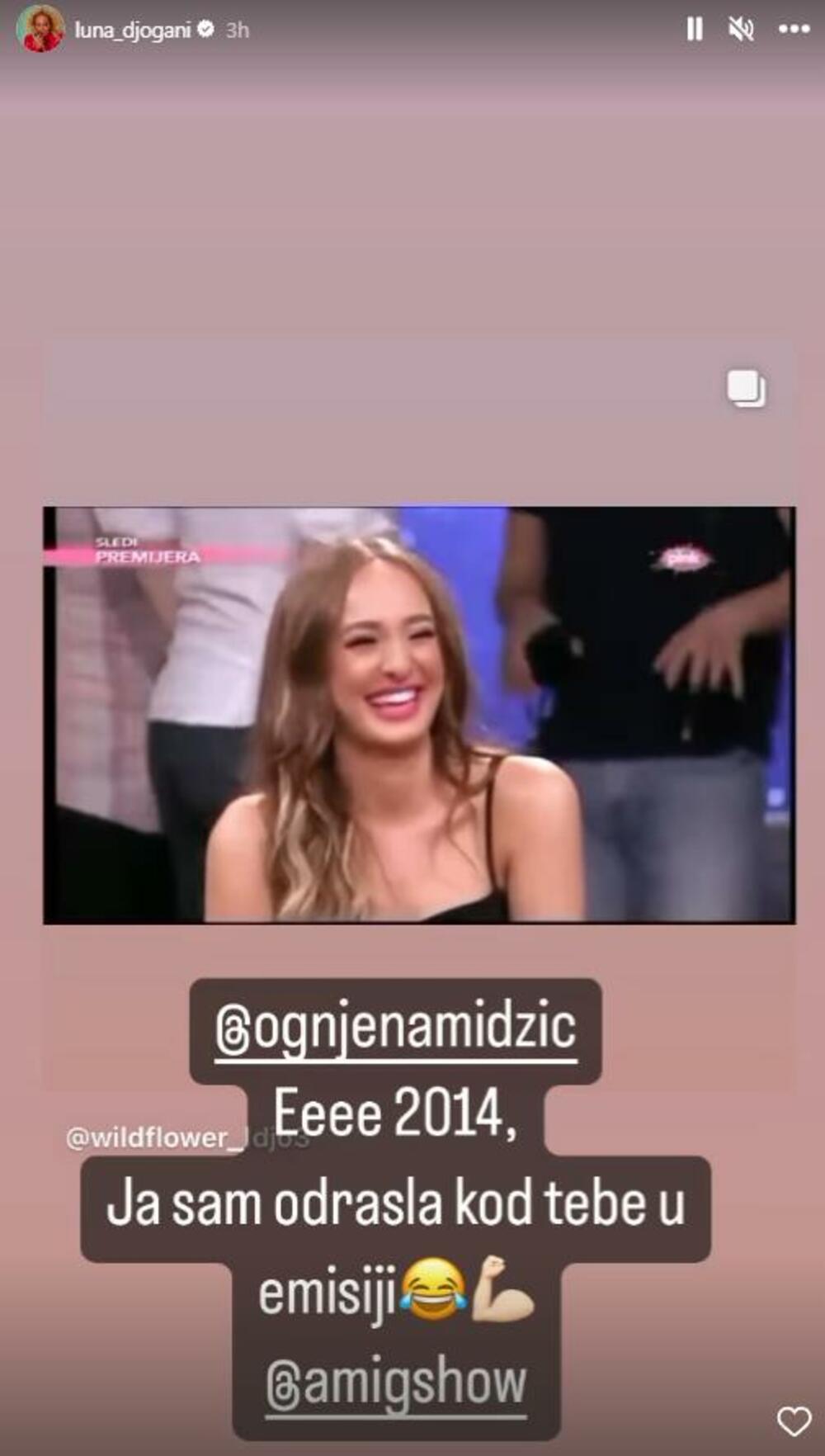The width and height of the screenshot is (825, 1456).
Task: Unmute the story sound
Action: [x=741, y=30]
